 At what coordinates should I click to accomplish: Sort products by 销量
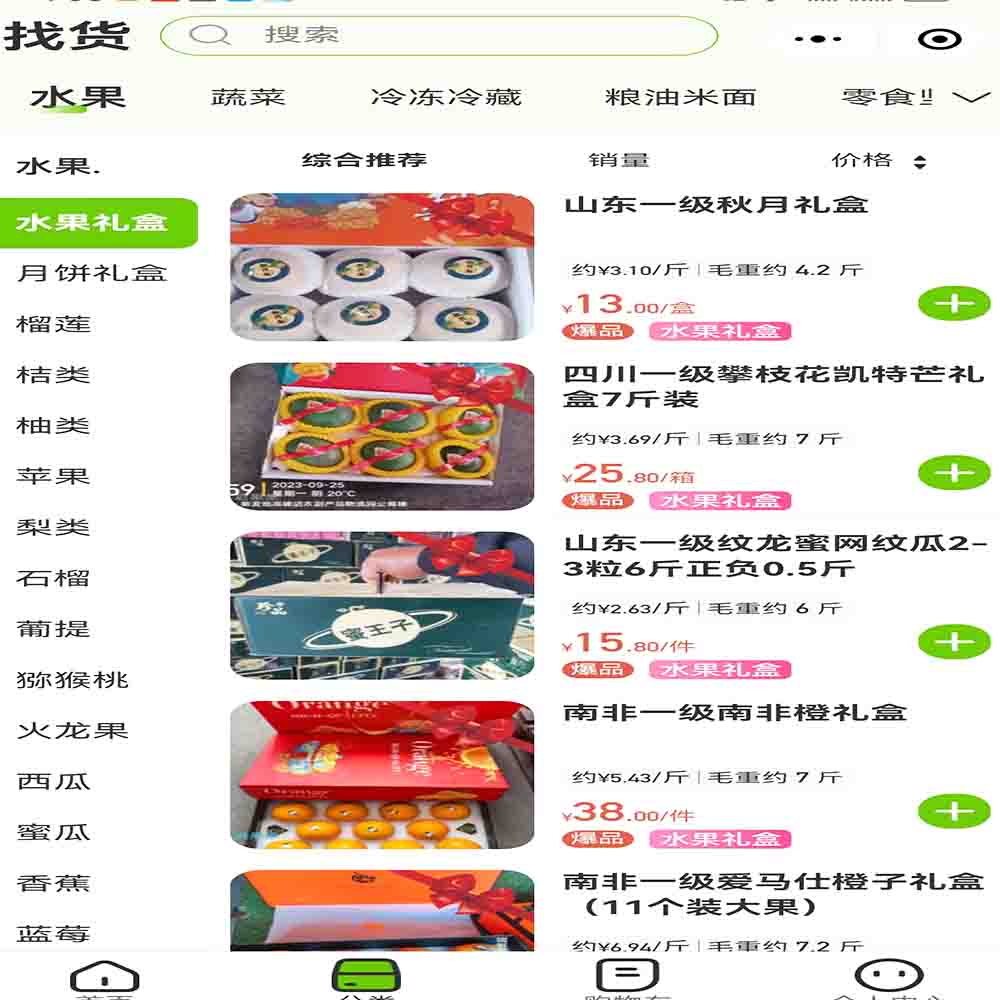point(618,160)
